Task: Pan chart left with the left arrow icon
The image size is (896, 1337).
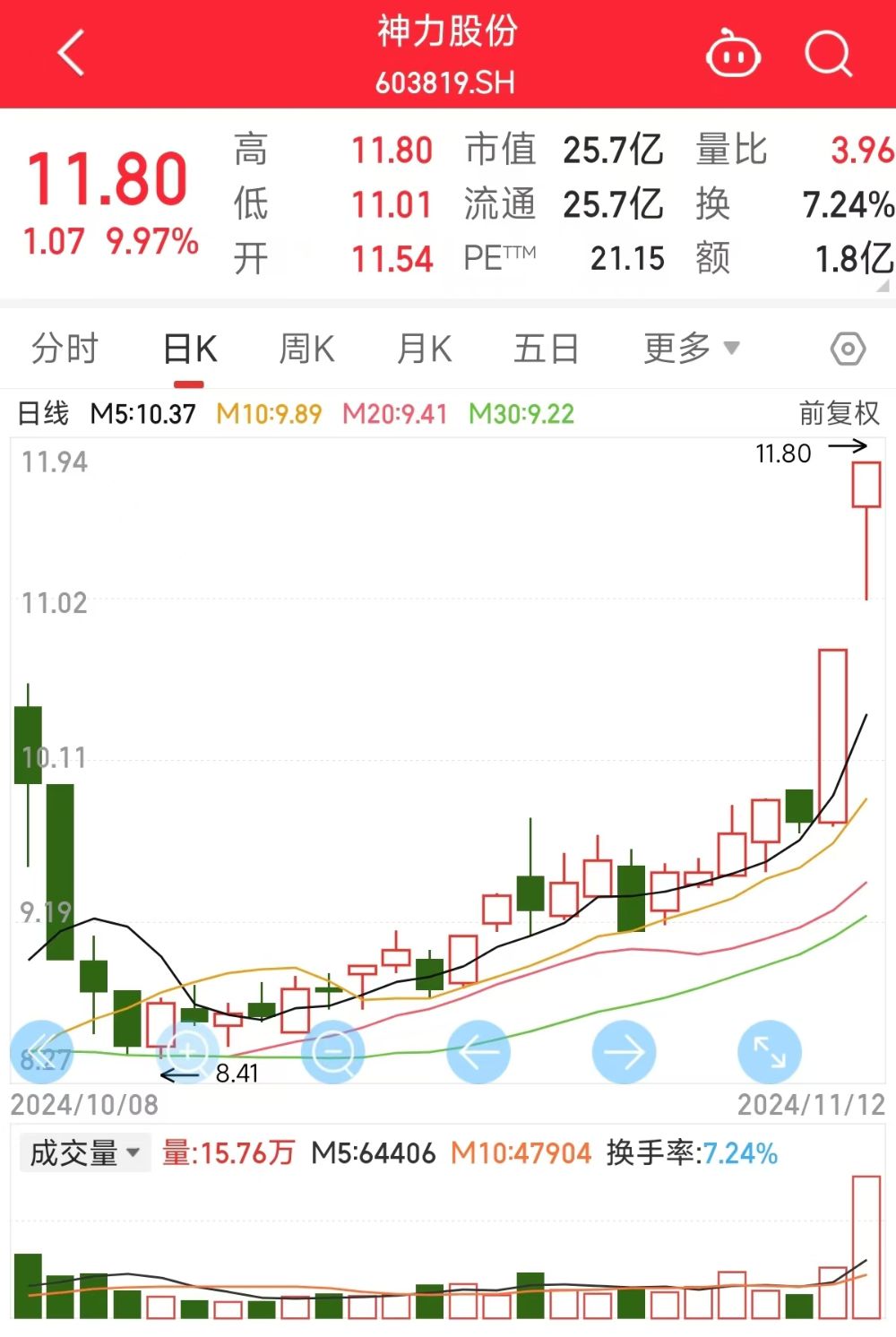Action: click(478, 1052)
